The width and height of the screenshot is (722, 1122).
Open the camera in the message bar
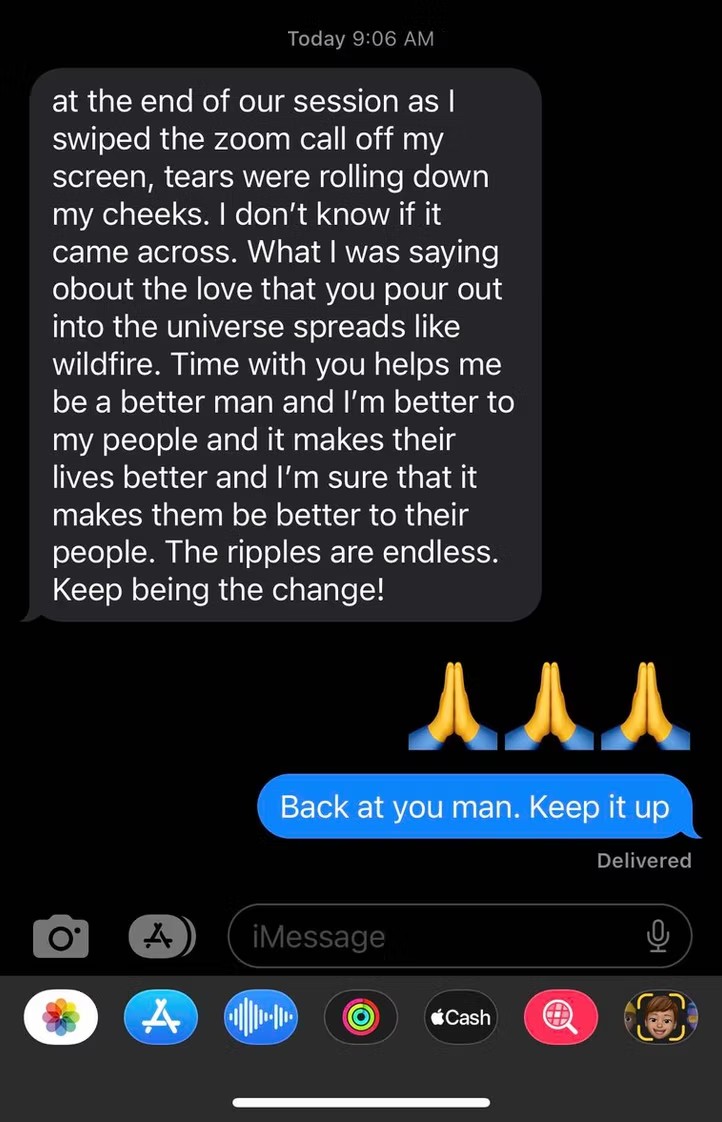pyautogui.click(x=61, y=937)
